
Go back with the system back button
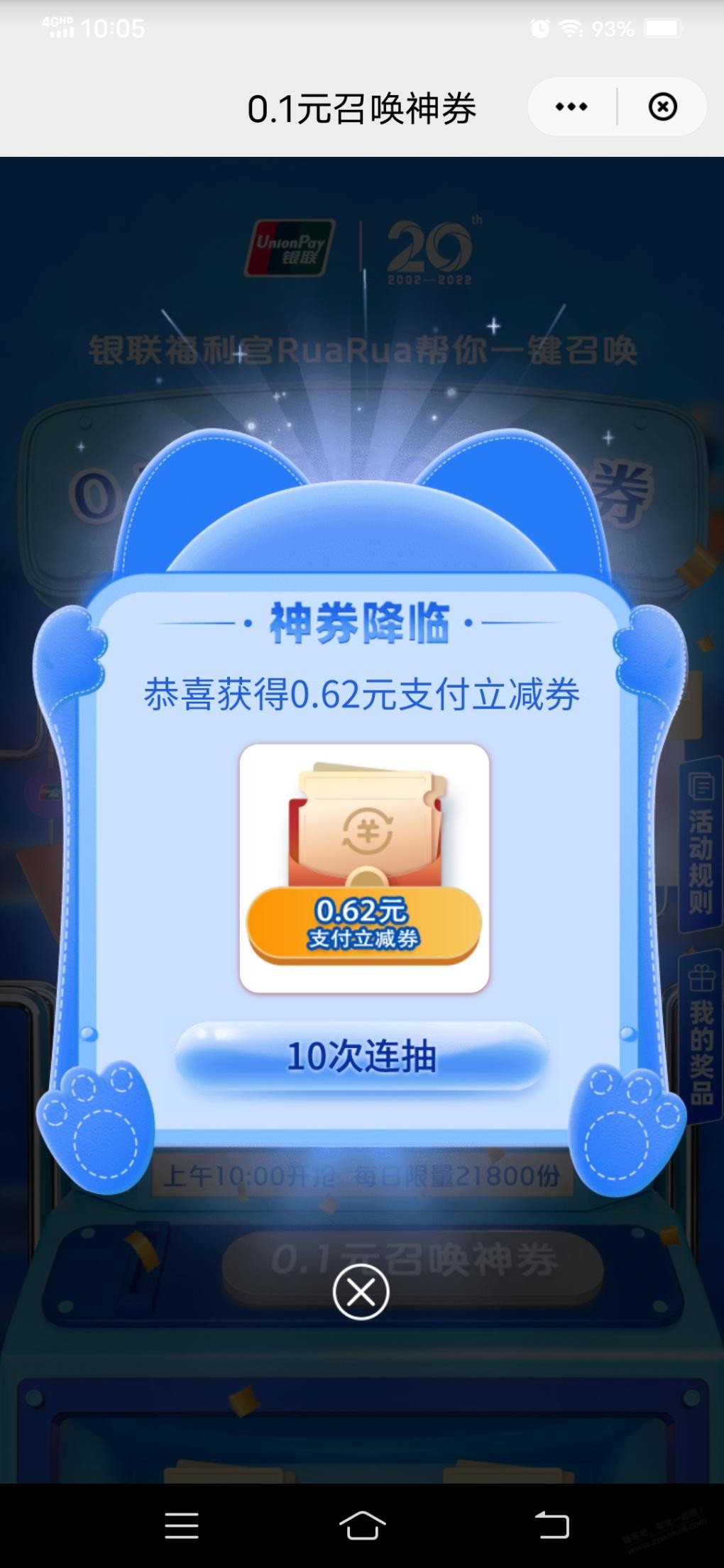(x=552, y=1524)
